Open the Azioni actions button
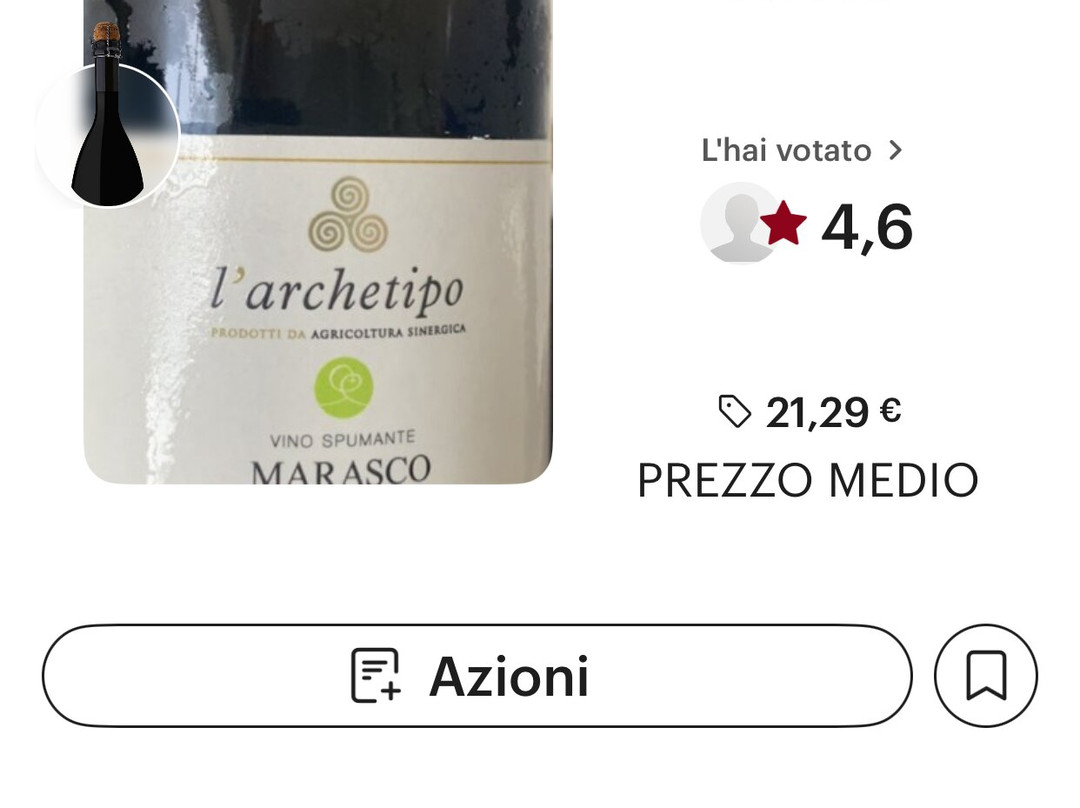This screenshot has height=808, width=1080. point(476,676)
